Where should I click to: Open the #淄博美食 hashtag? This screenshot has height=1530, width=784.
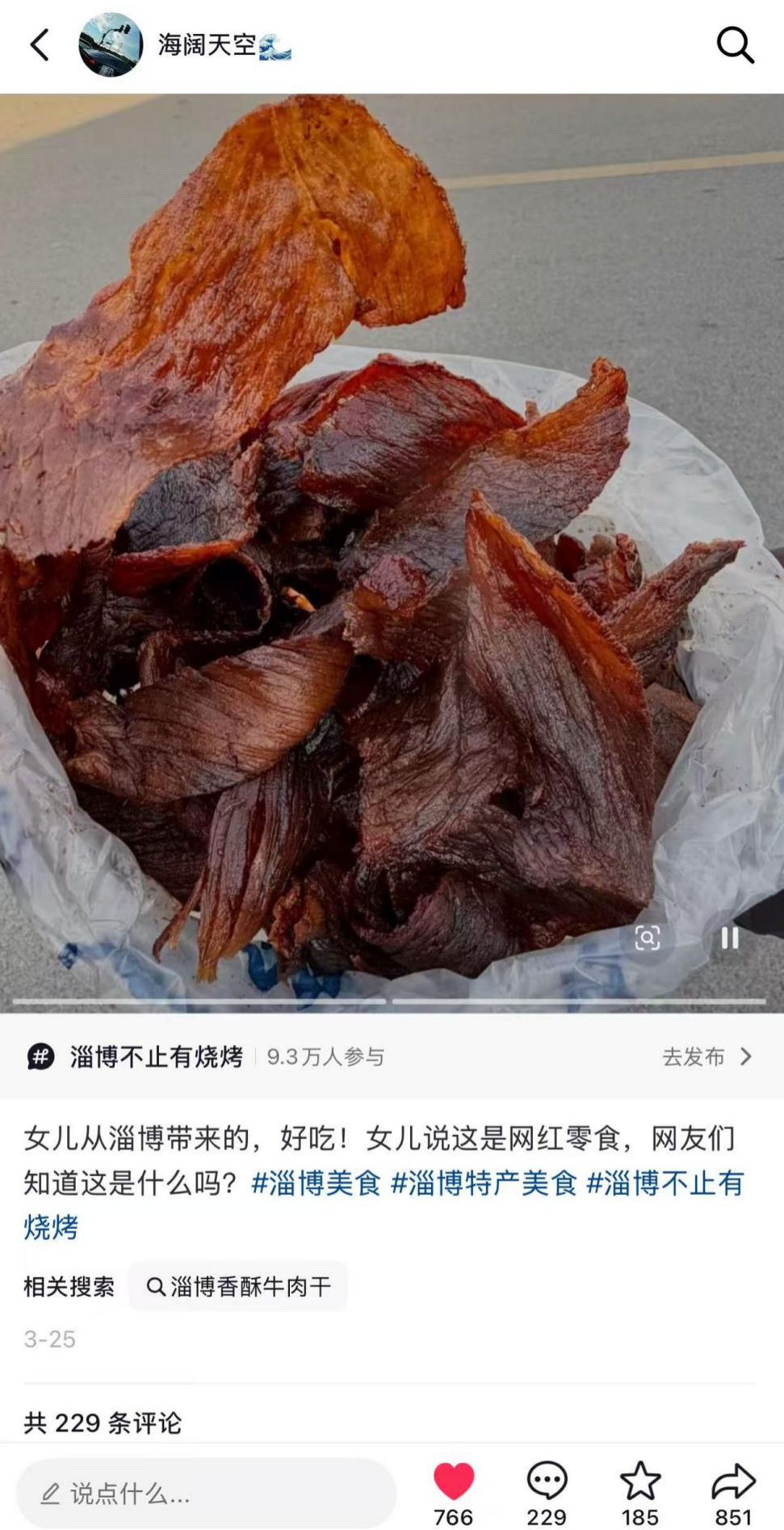(316, 1183)
